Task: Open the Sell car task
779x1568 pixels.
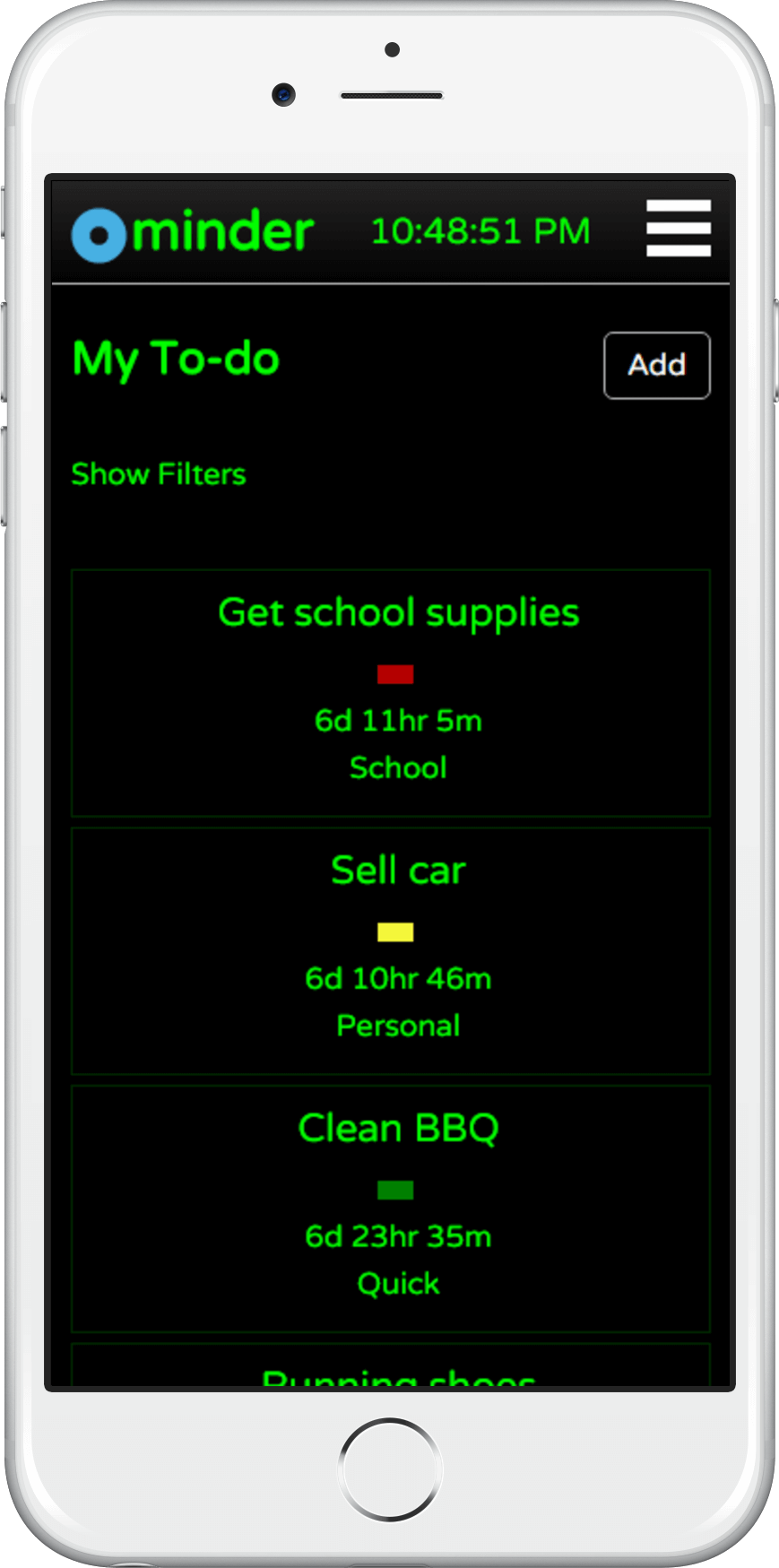Action: point(391,951)
